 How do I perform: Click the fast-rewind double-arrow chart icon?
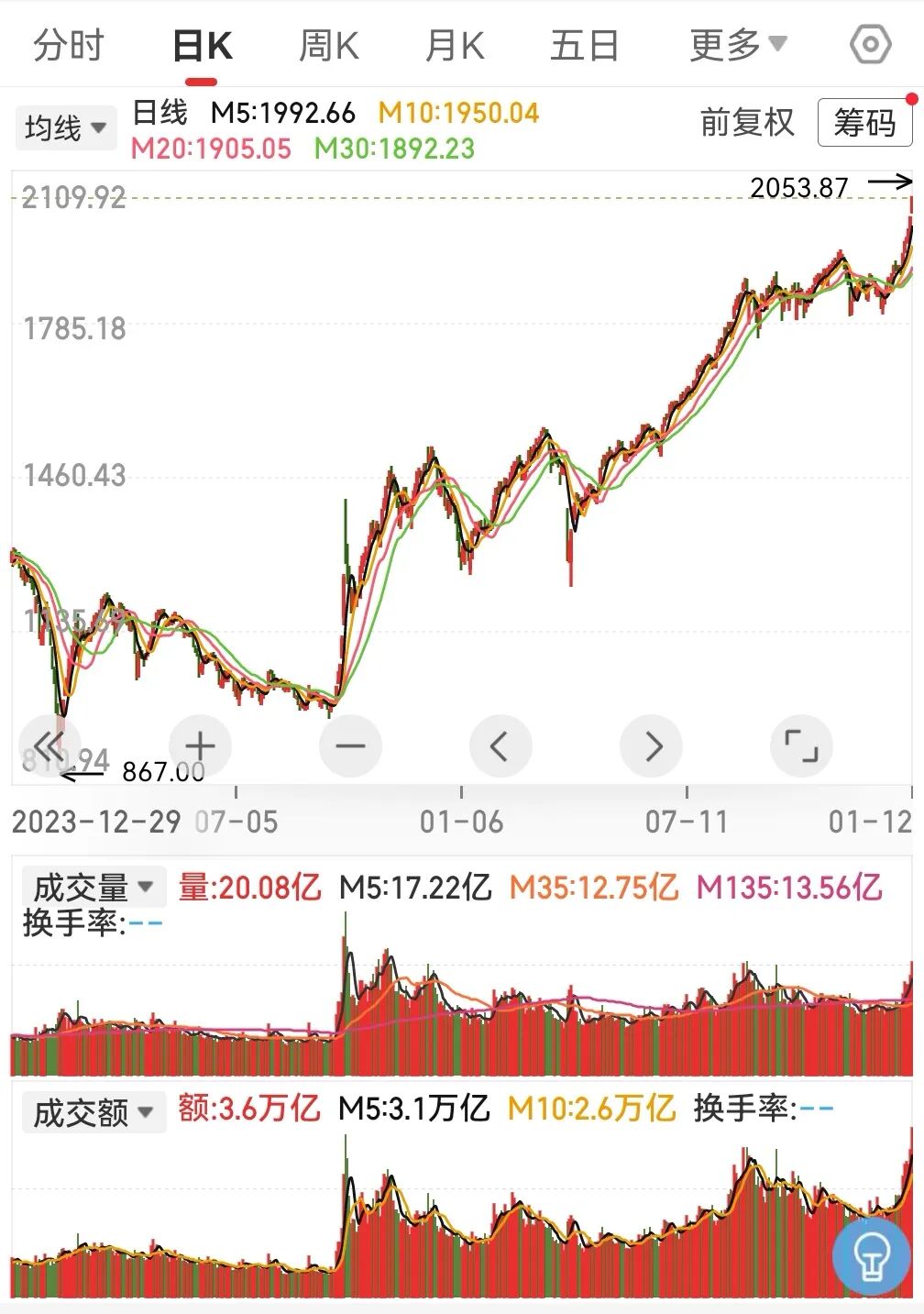(x=49, y=745)
